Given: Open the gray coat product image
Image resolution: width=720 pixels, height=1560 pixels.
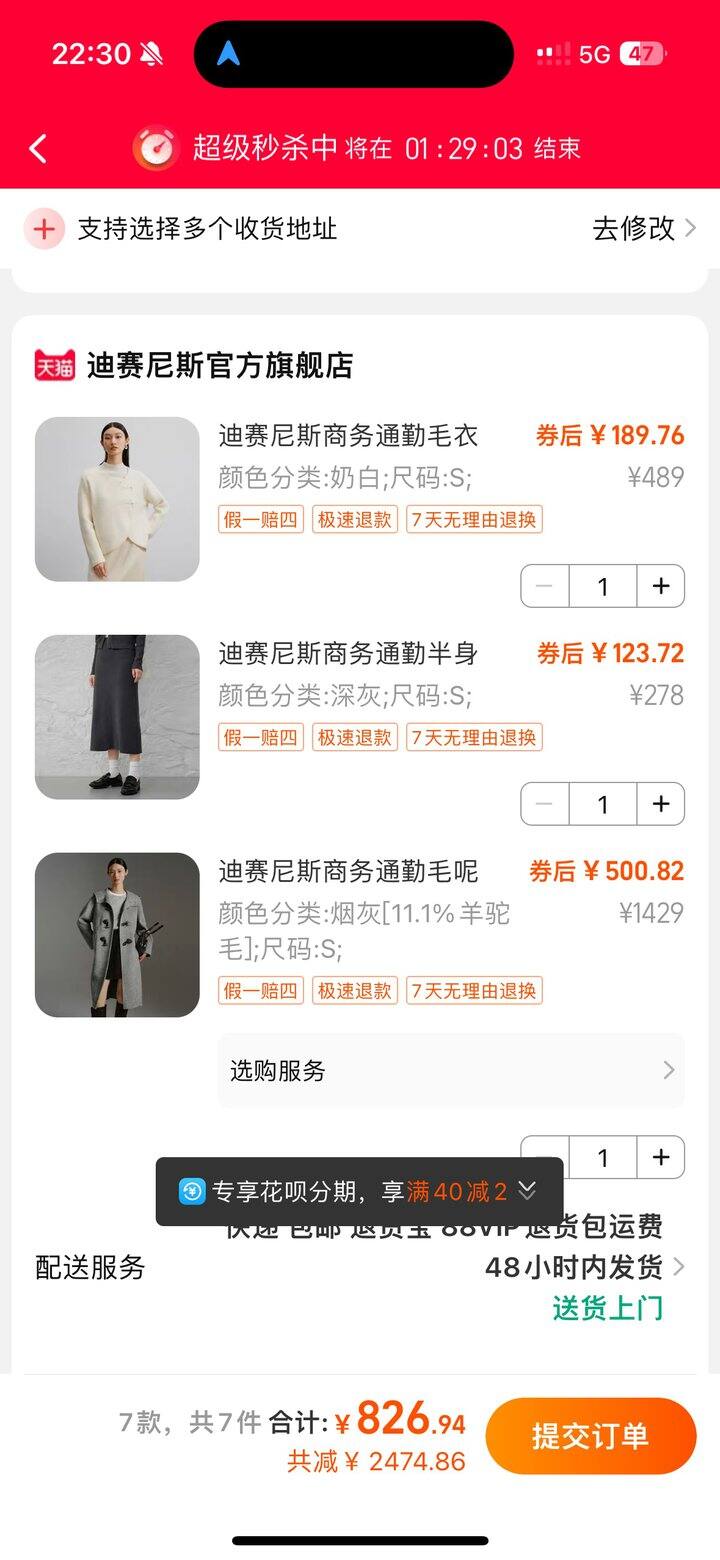Looking at the screenshot, I should tap(117, 935).
